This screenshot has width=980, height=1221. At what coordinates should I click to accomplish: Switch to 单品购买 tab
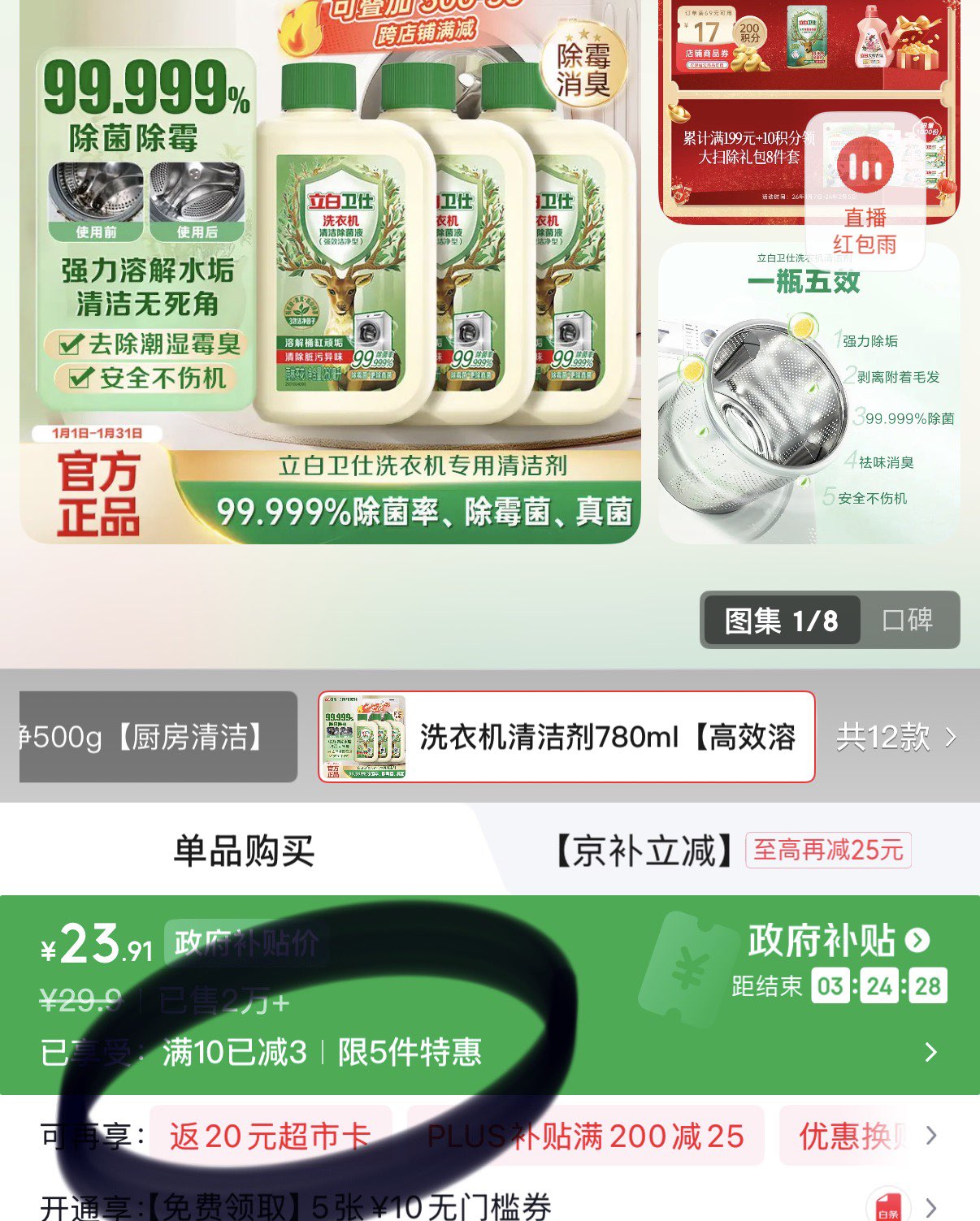(244, 851)
